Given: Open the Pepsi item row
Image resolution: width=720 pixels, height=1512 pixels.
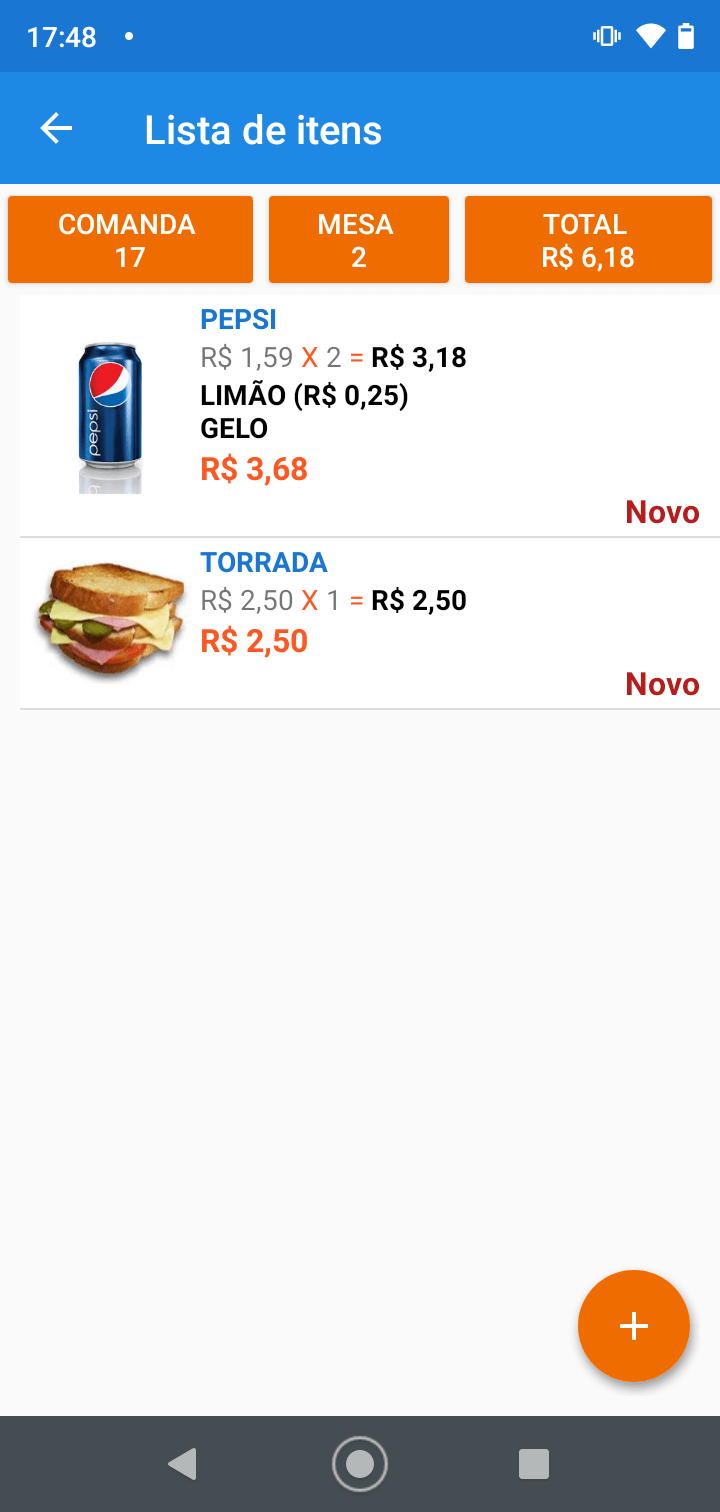Looking at the screenshot, I should 369,416.
